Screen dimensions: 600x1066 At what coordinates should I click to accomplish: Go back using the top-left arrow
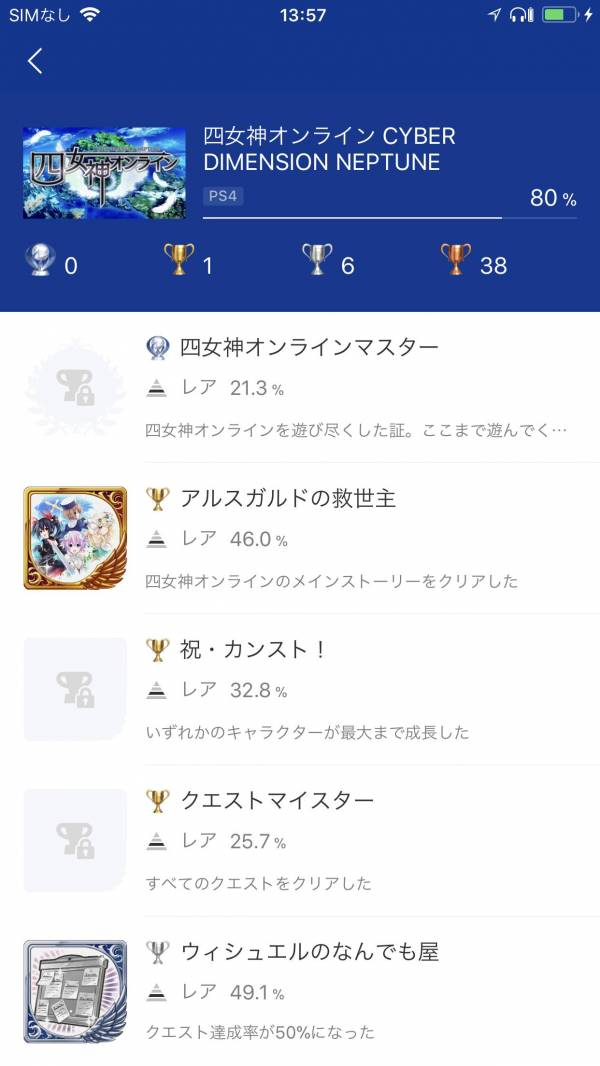point(35,61)
